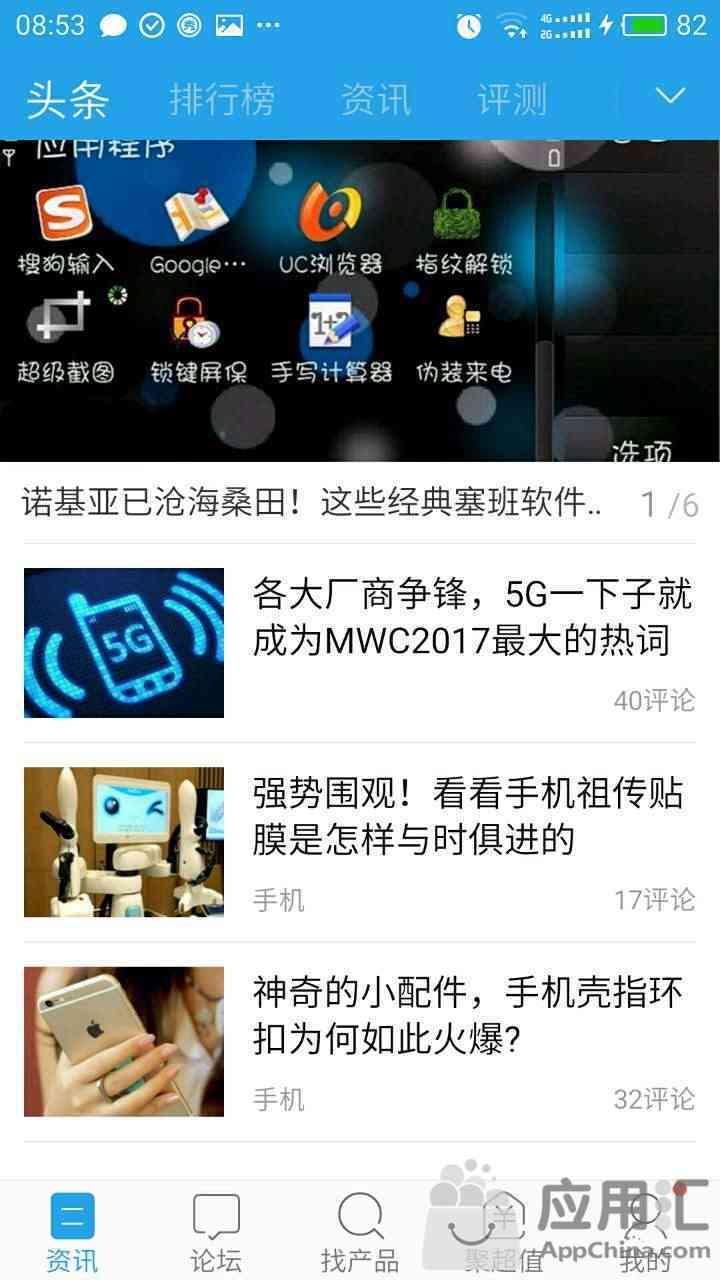Image resolution: width=720 pixels, height=1280 pixels.
Task: Go to the 论坛 bottom tab
Action: [x=216, y=1231]
